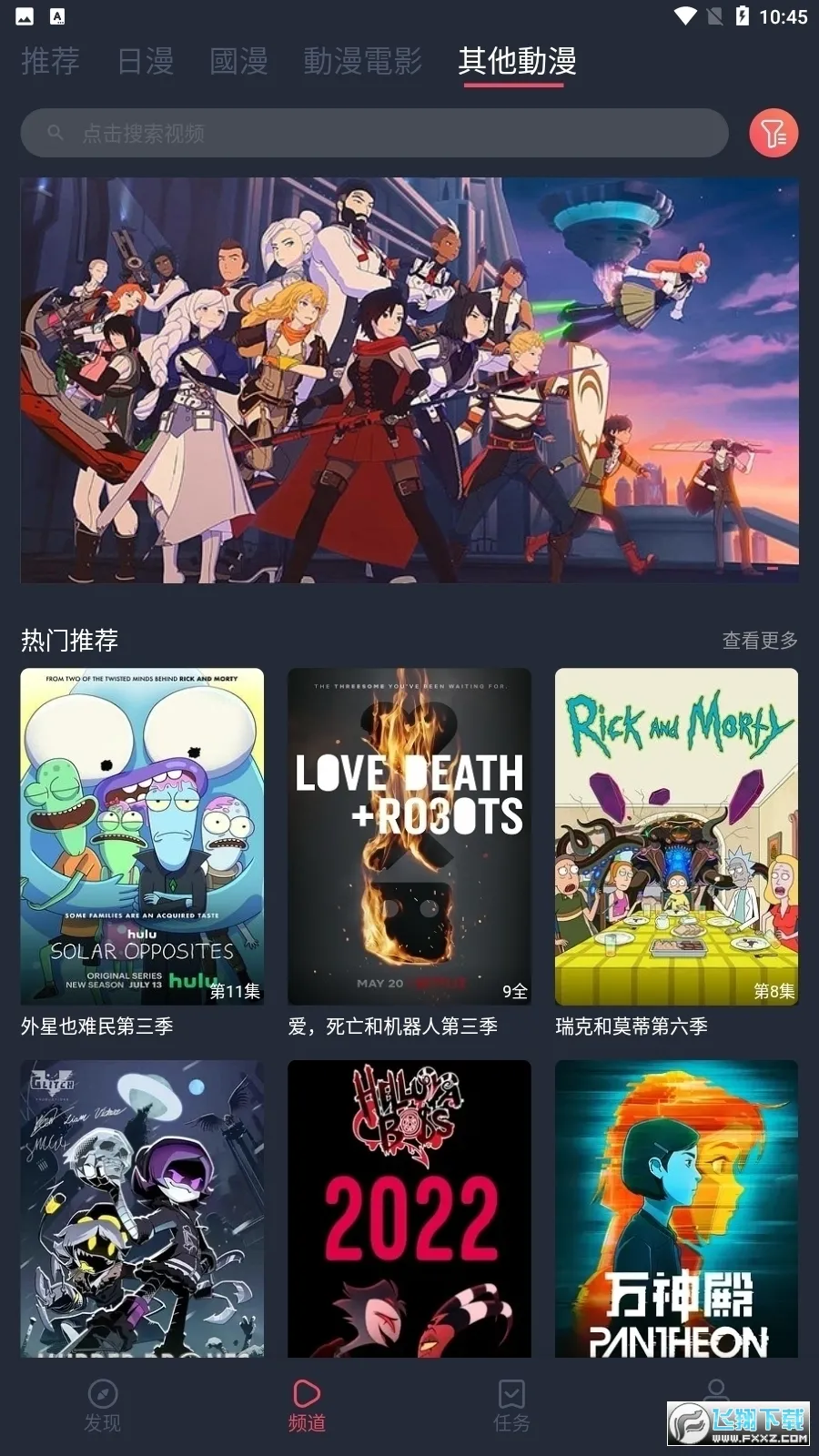Open 瑞克和莫蒂第六季
Image resolution: width=819 pixels, height=1456 pixels.
[x=676, y=837]
